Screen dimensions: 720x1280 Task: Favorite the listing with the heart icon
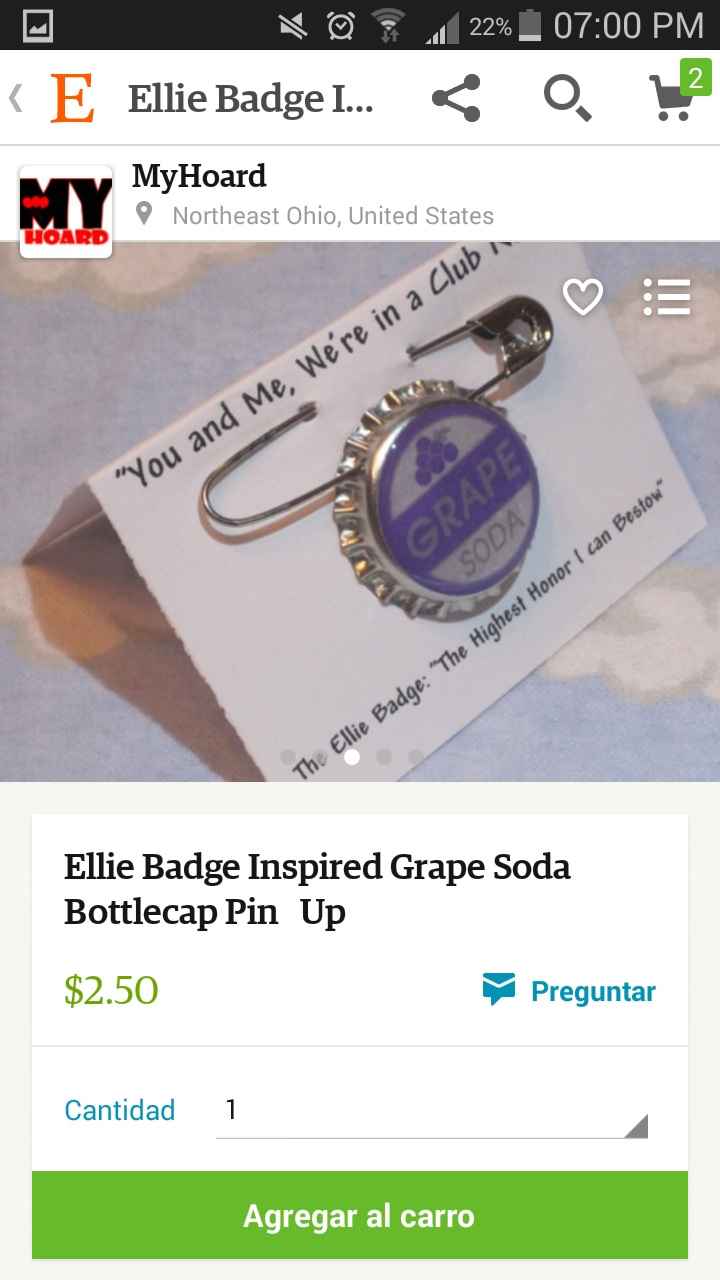(584, 297)
